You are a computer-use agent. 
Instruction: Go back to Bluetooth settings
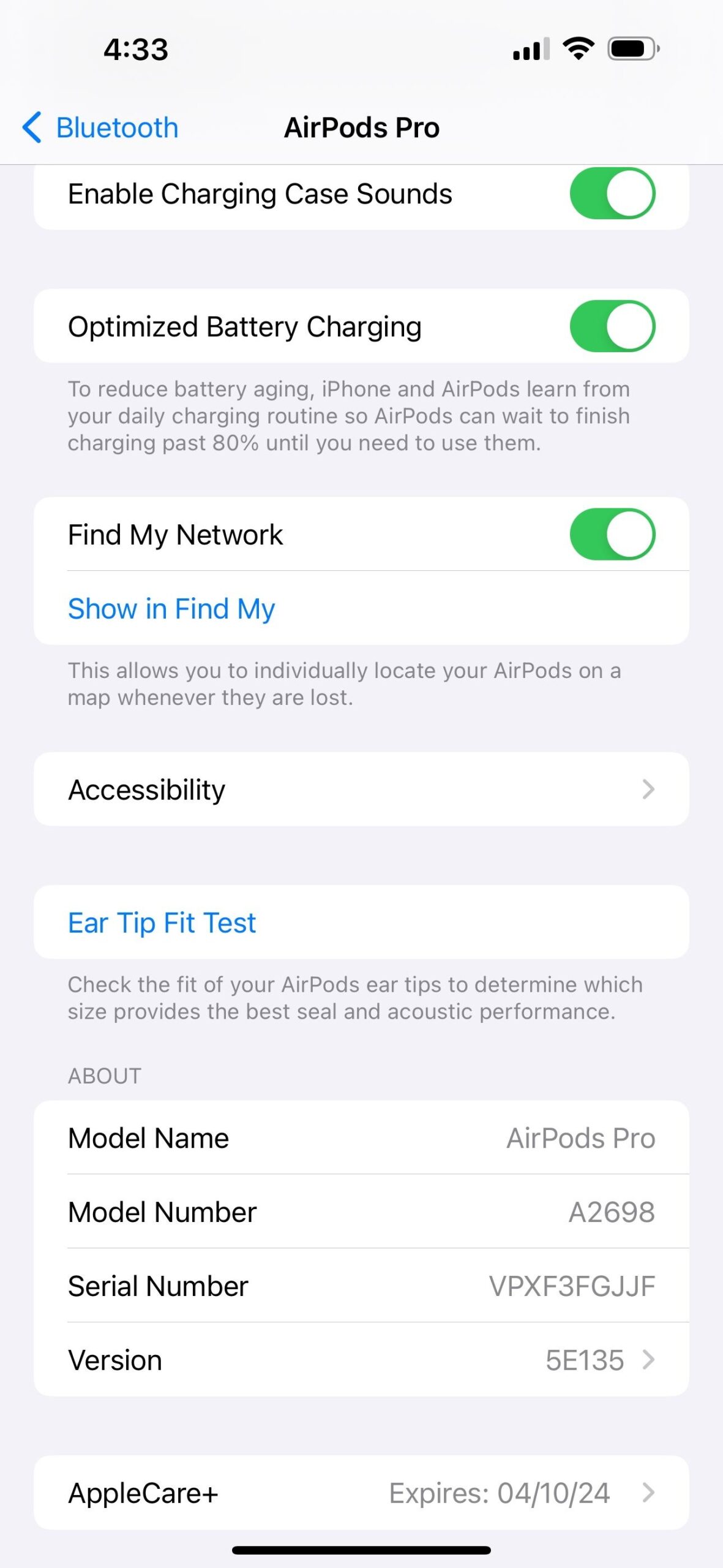[x=100, y=128]
